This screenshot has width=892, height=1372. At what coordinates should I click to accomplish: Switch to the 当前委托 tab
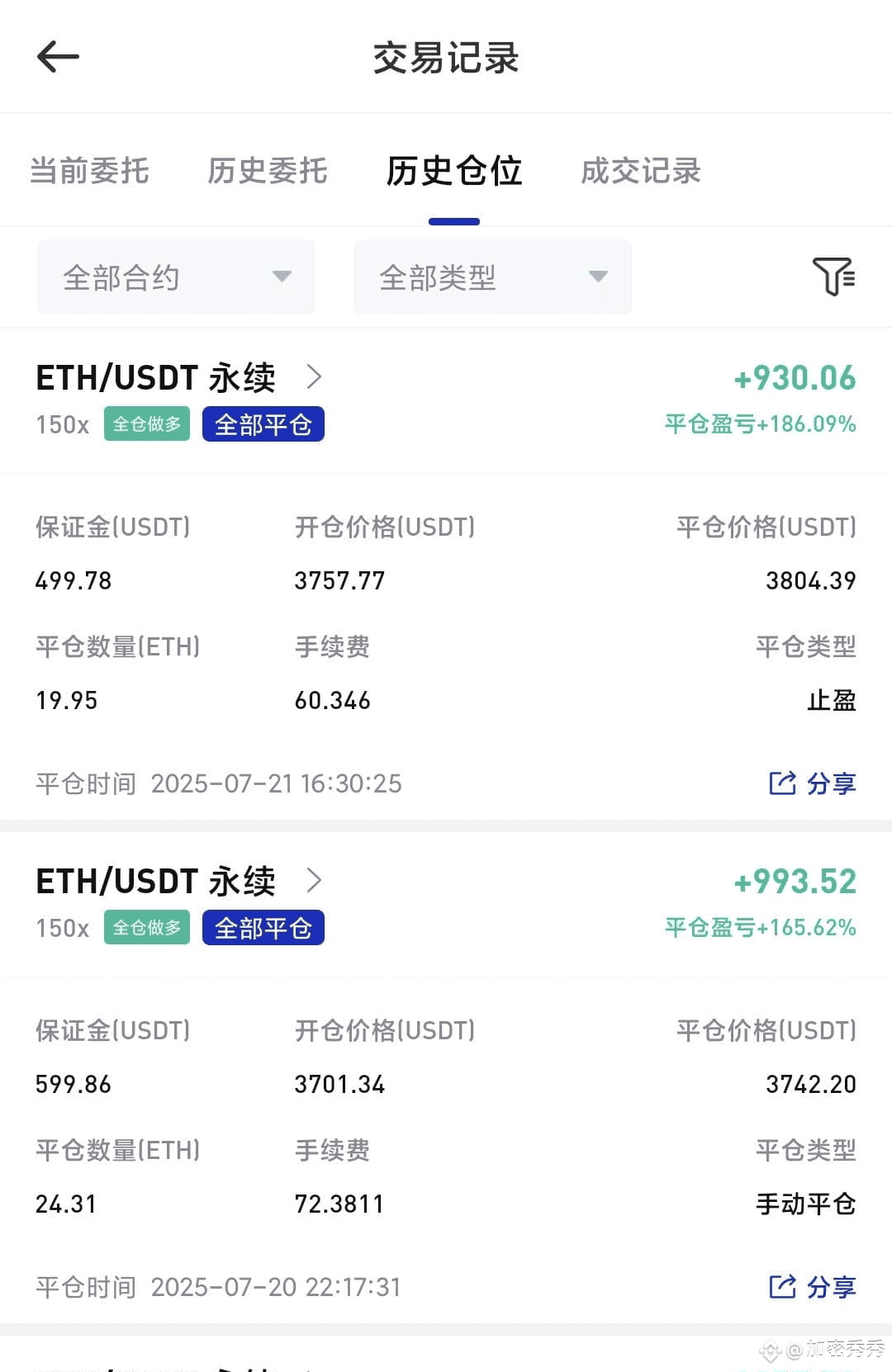click(89, 171)
